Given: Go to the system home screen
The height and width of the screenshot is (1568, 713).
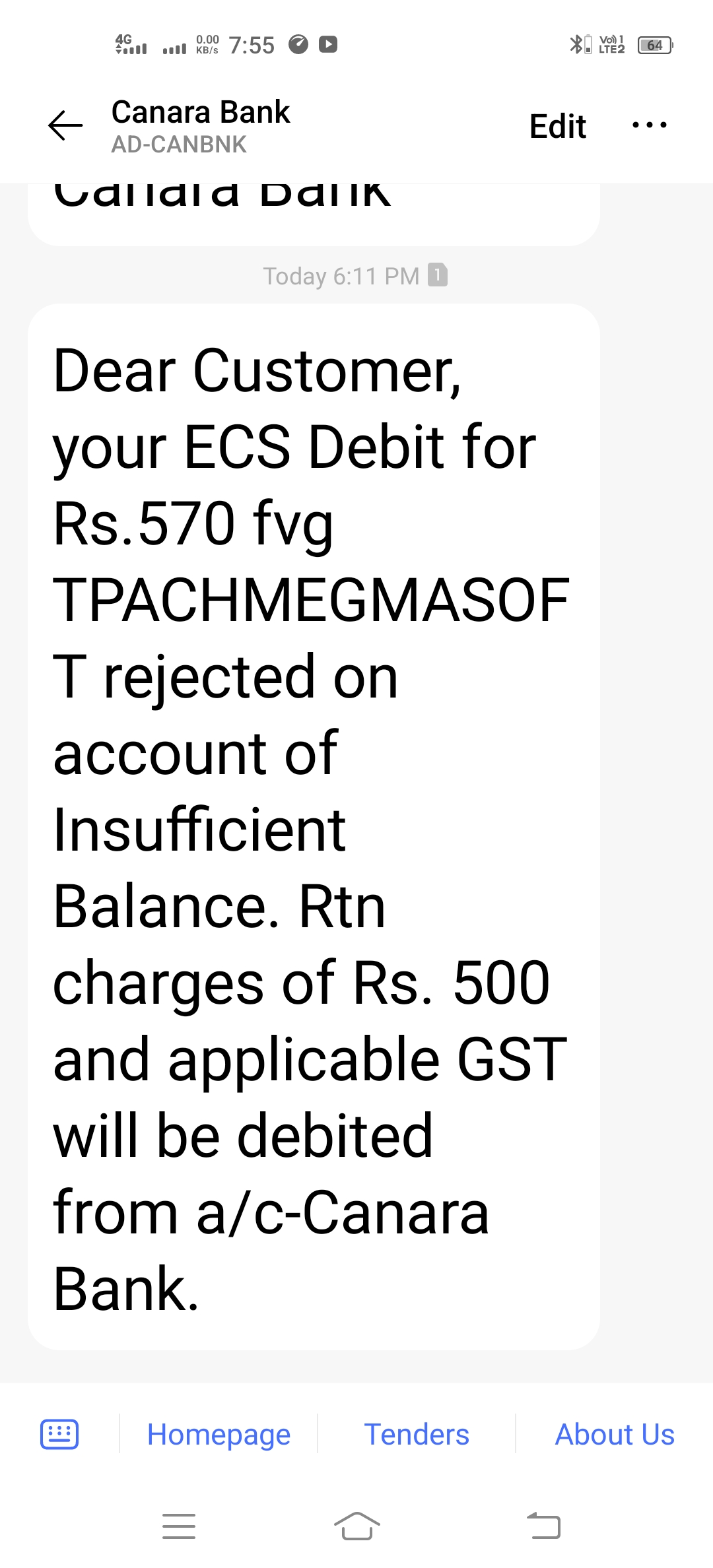Looking at the screenshot, I should click(356, 1526).
